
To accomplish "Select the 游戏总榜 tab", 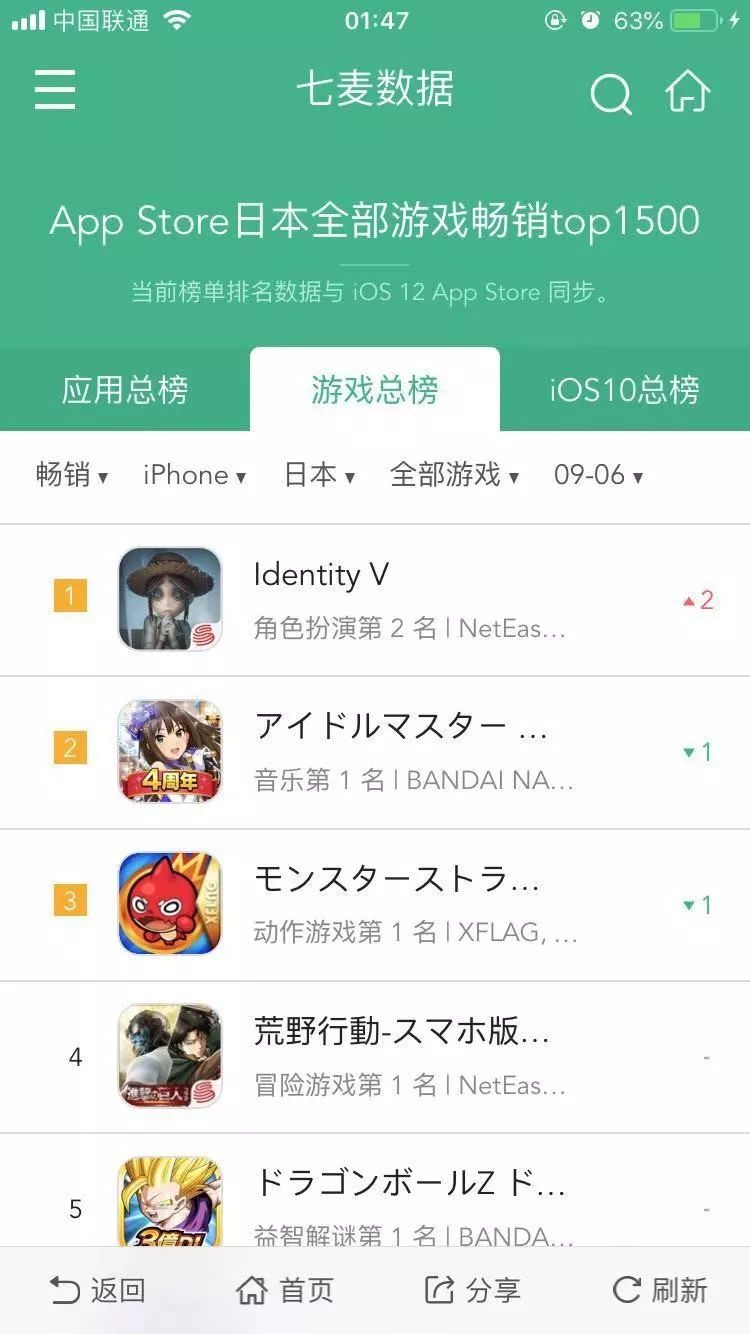I will click(x=375, y=389).
